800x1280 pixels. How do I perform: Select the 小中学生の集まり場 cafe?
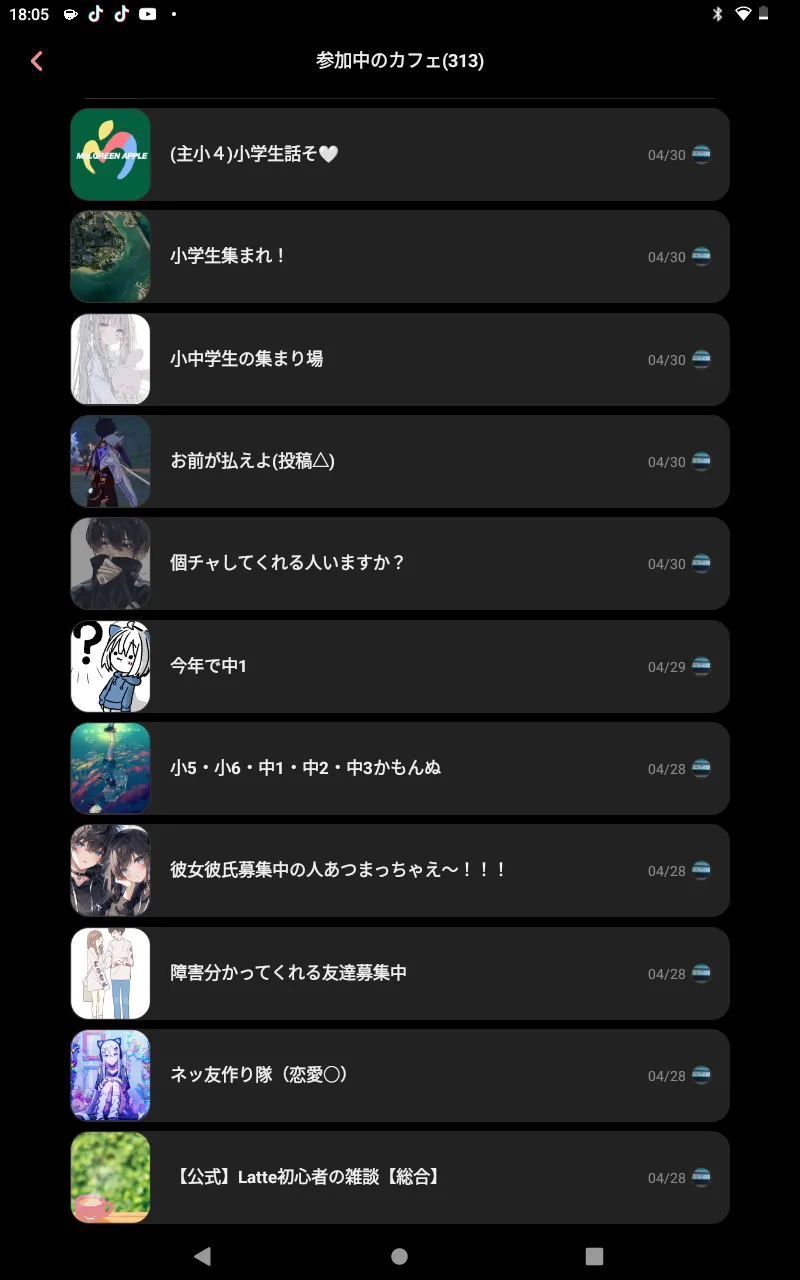click(x=400, y=359)
